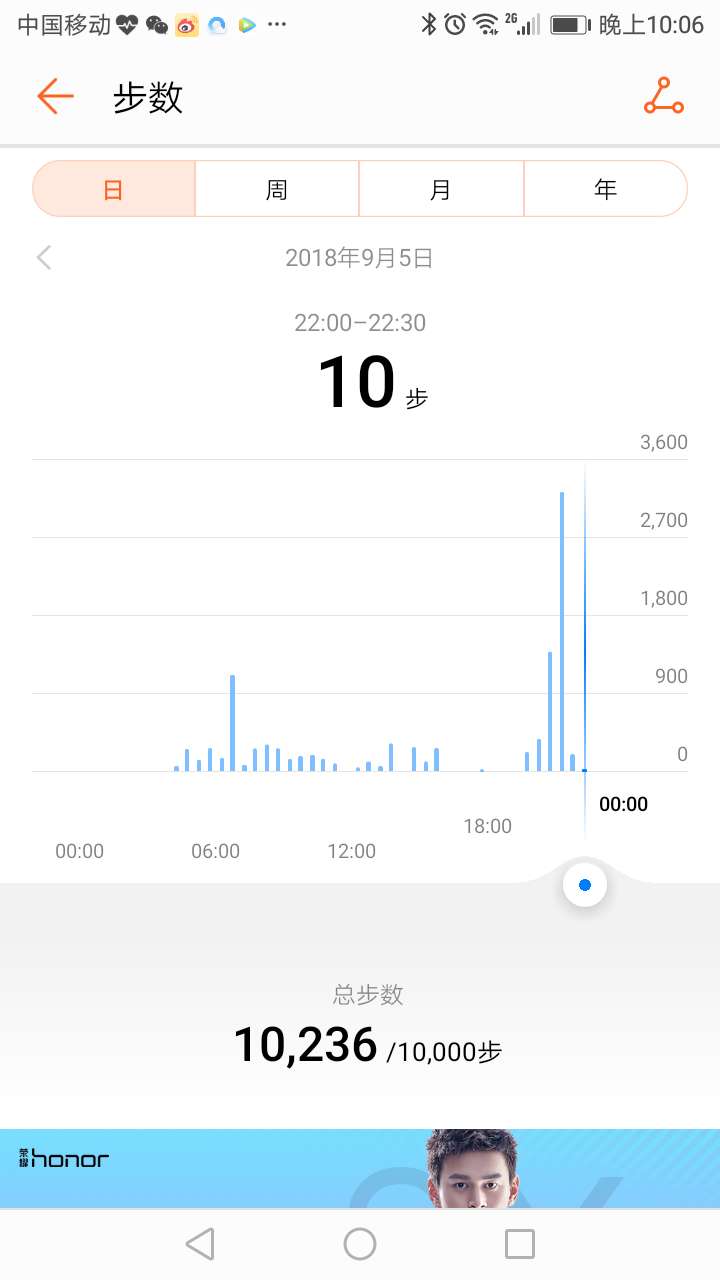The image size is (720, 1280).
Task: Select the 月 (Month) view tab
Action: [x=442, y=188]
